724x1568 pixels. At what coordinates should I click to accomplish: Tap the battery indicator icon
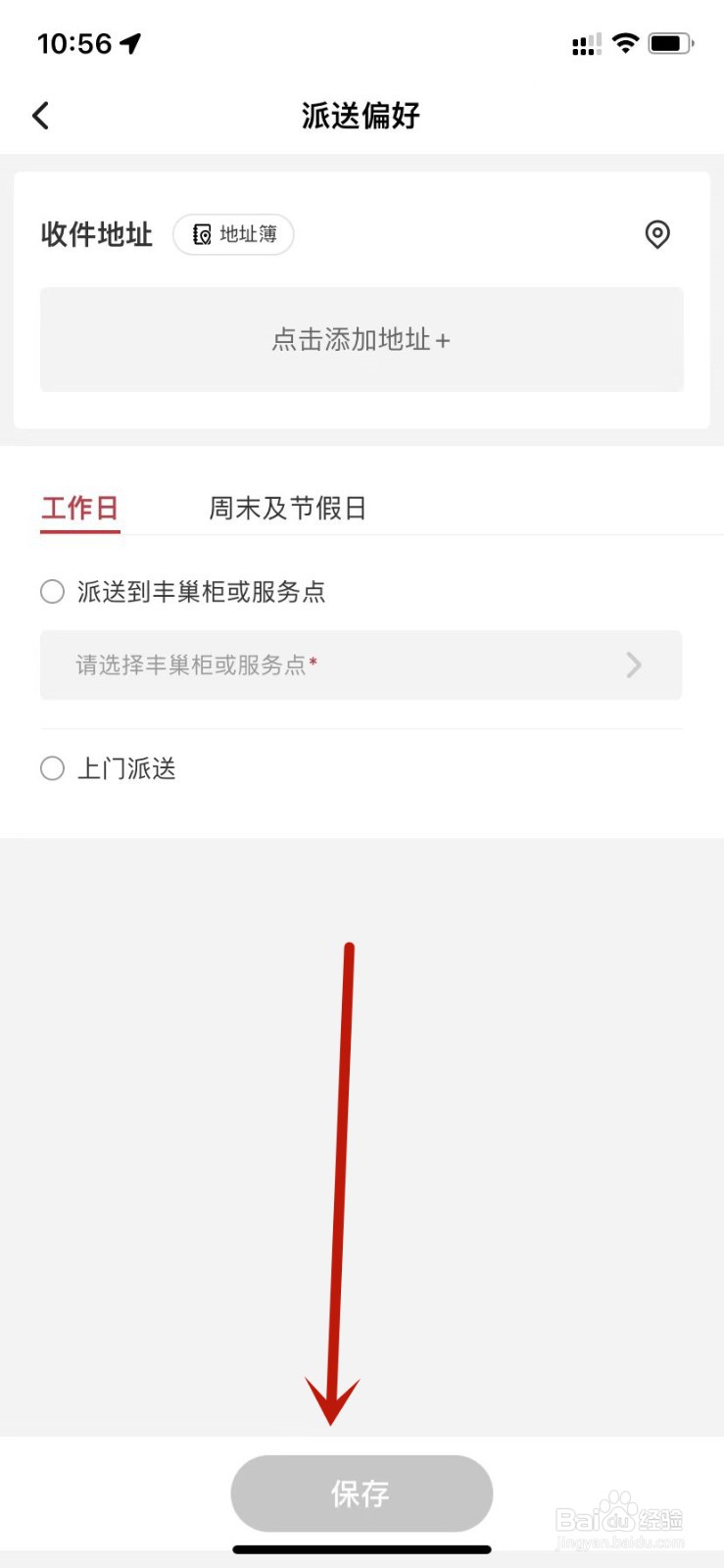point(669,42)
